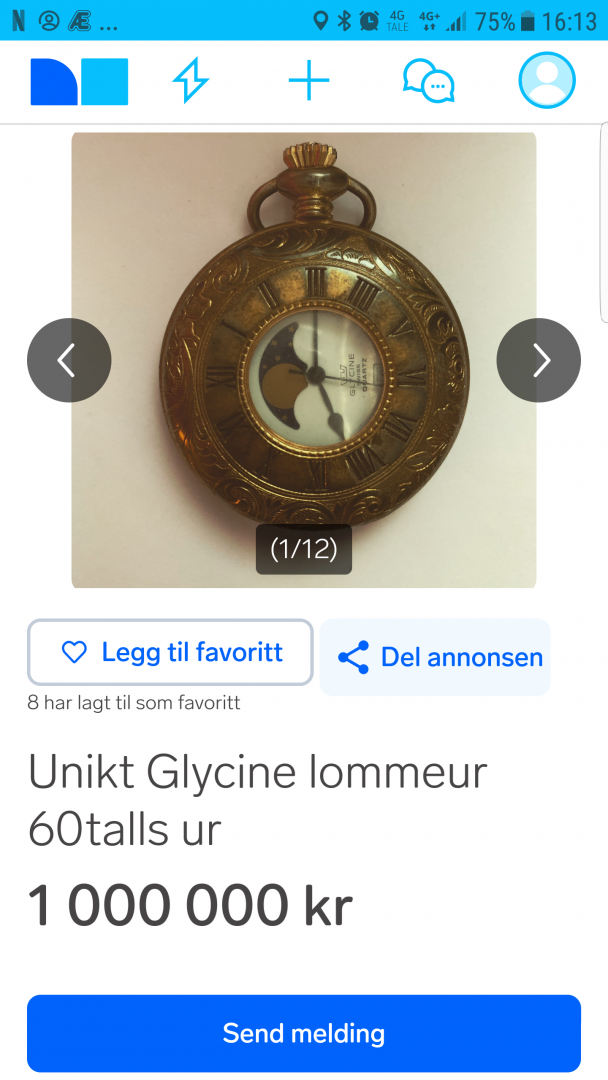
Task: Open the lightning notifications icon
Action: [x=190, y=80]
